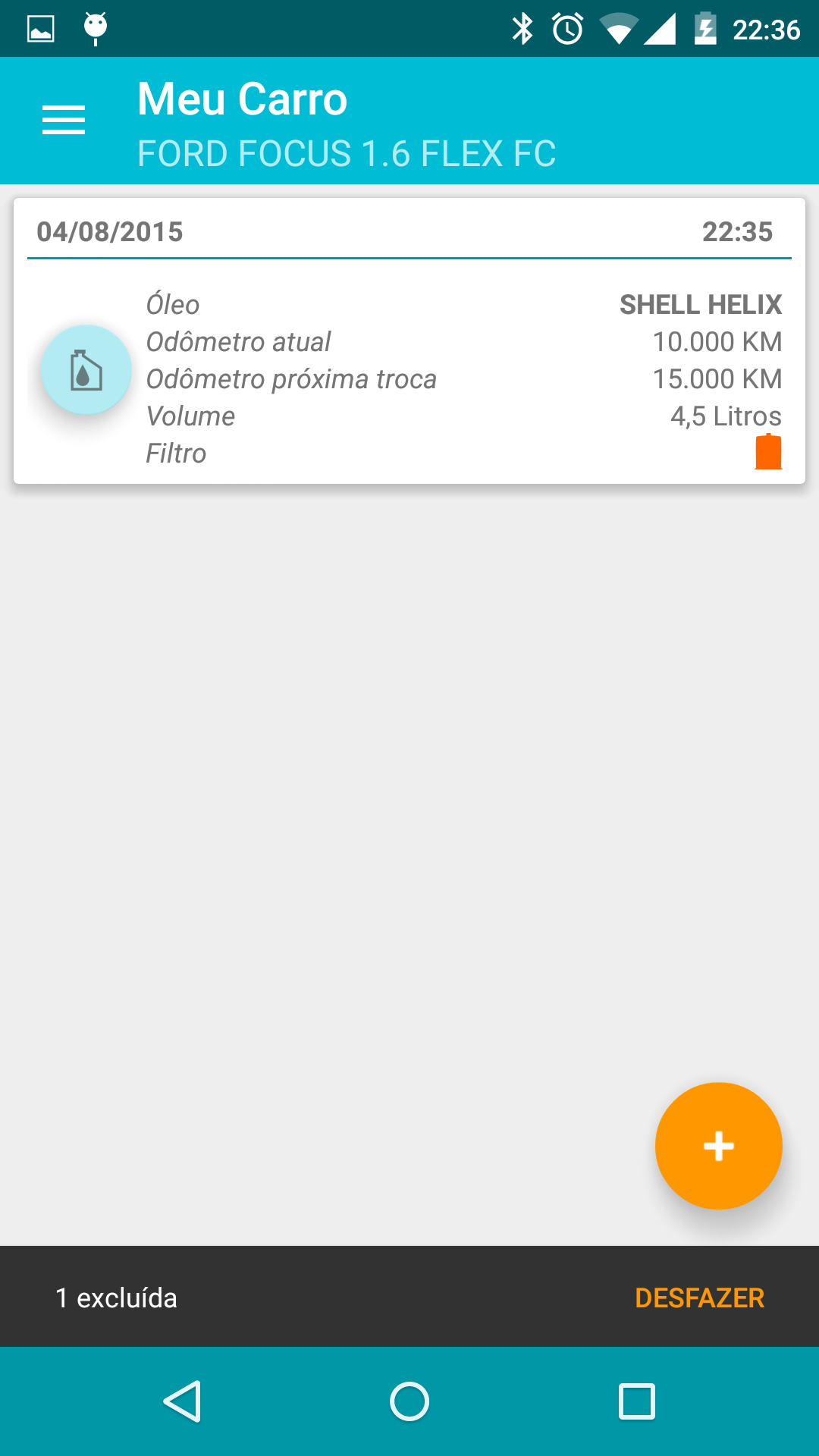Open the hamburger drawer menu
The width and height of the screenshot is (819, 1456).
tap(64, 121)
